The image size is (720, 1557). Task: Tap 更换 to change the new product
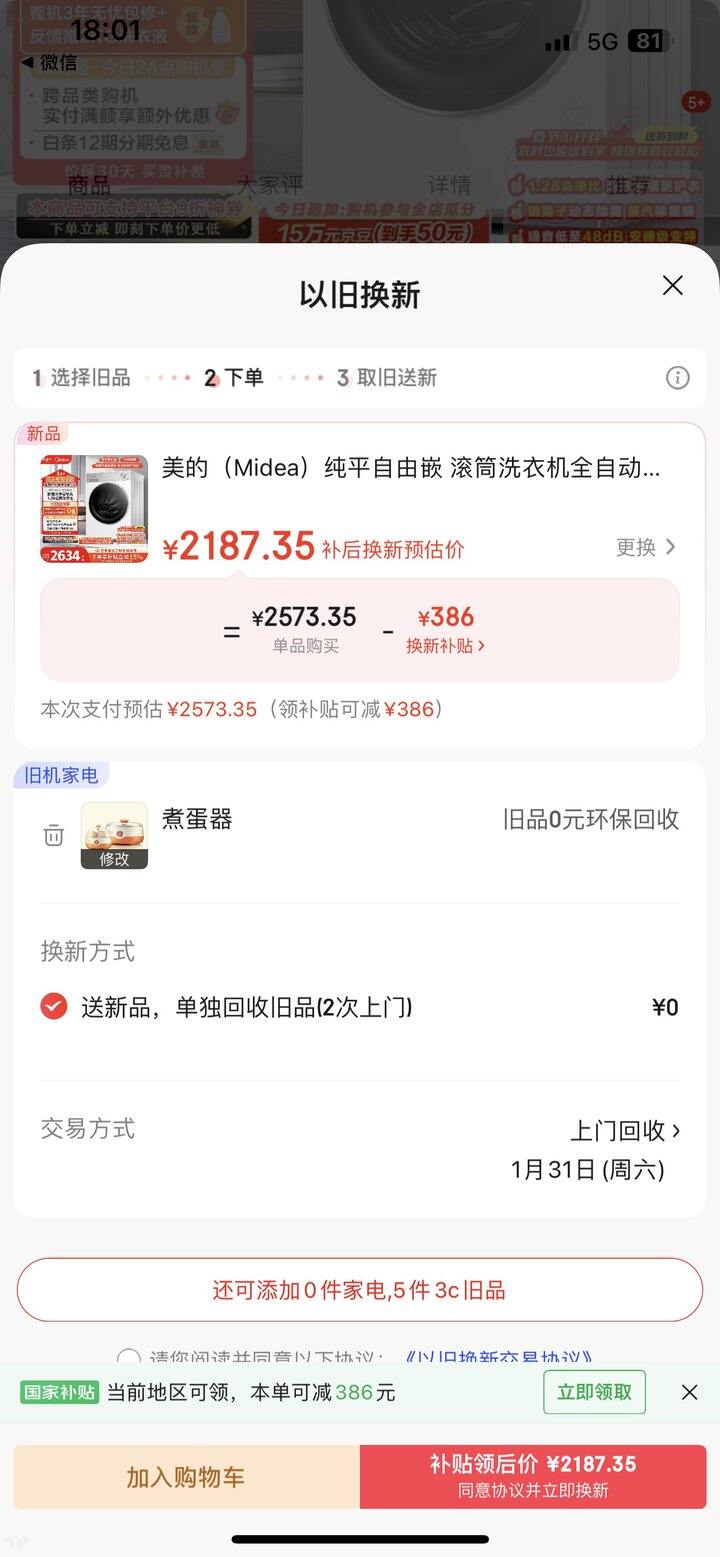coord(646,547)
